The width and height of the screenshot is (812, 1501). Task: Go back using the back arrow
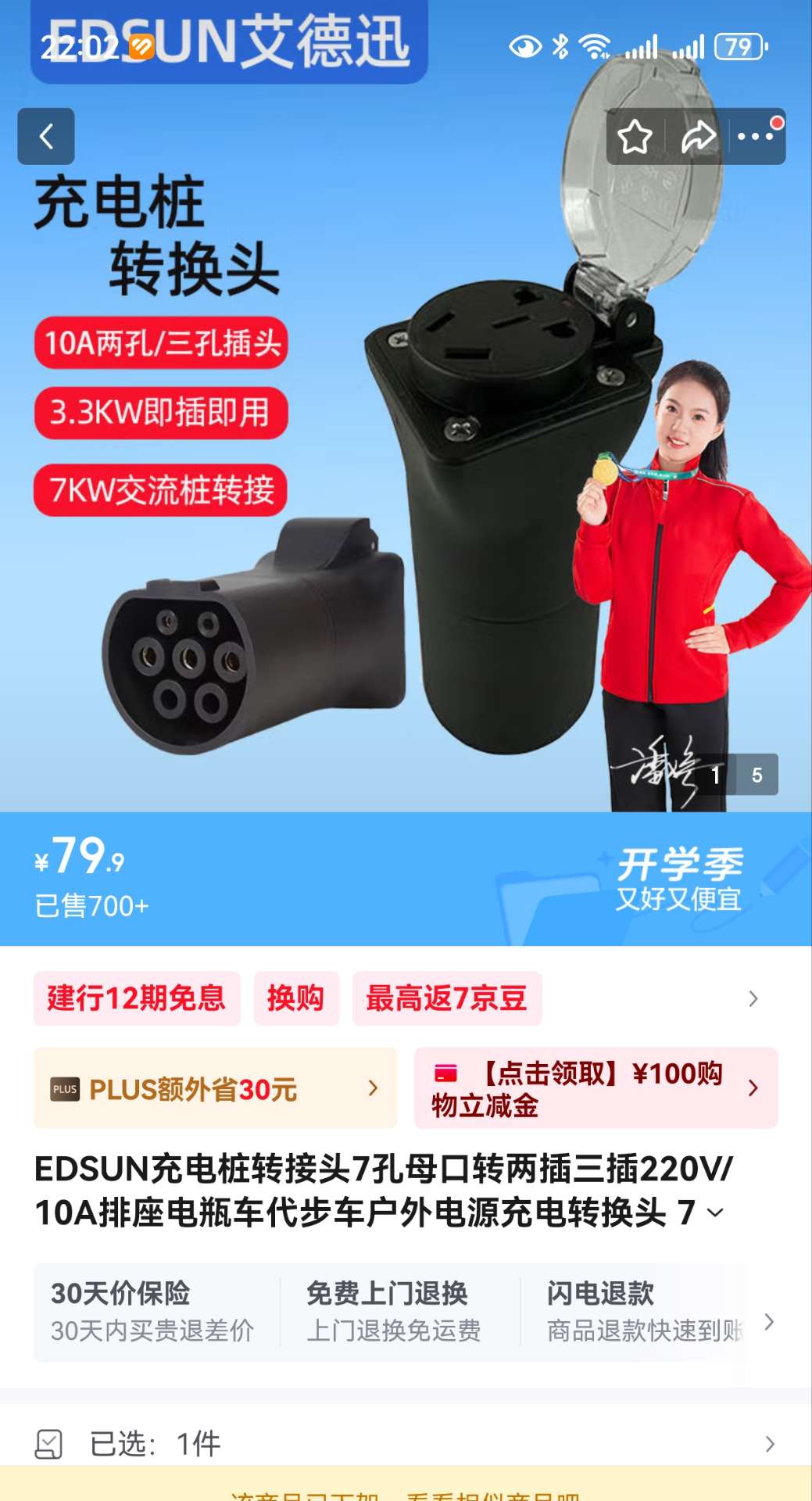pyautogui.click(x=46, y=137)
